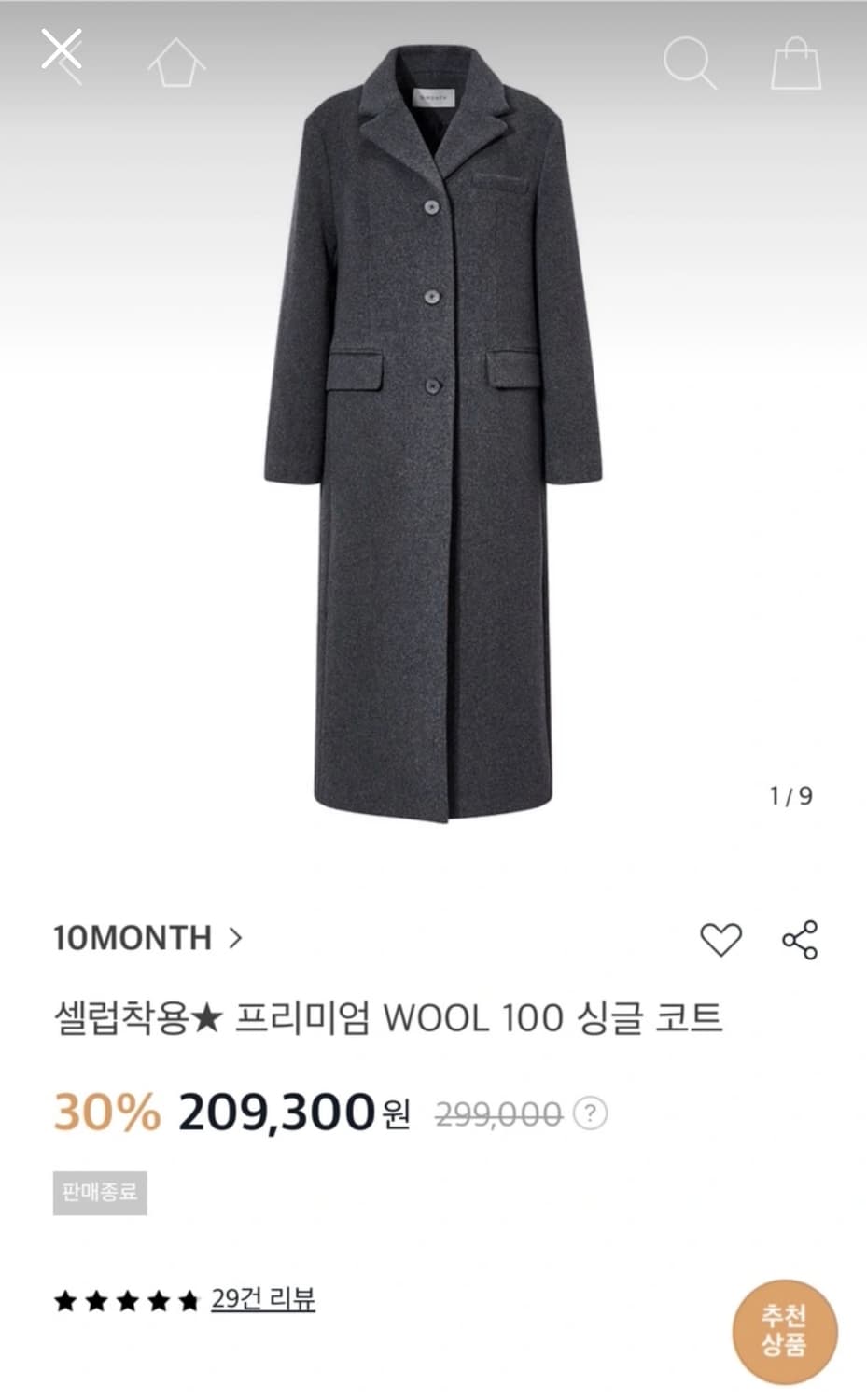Click the 1/9 image counter
This screenshot has width=867, height=1400.
[x=791, y=793]
